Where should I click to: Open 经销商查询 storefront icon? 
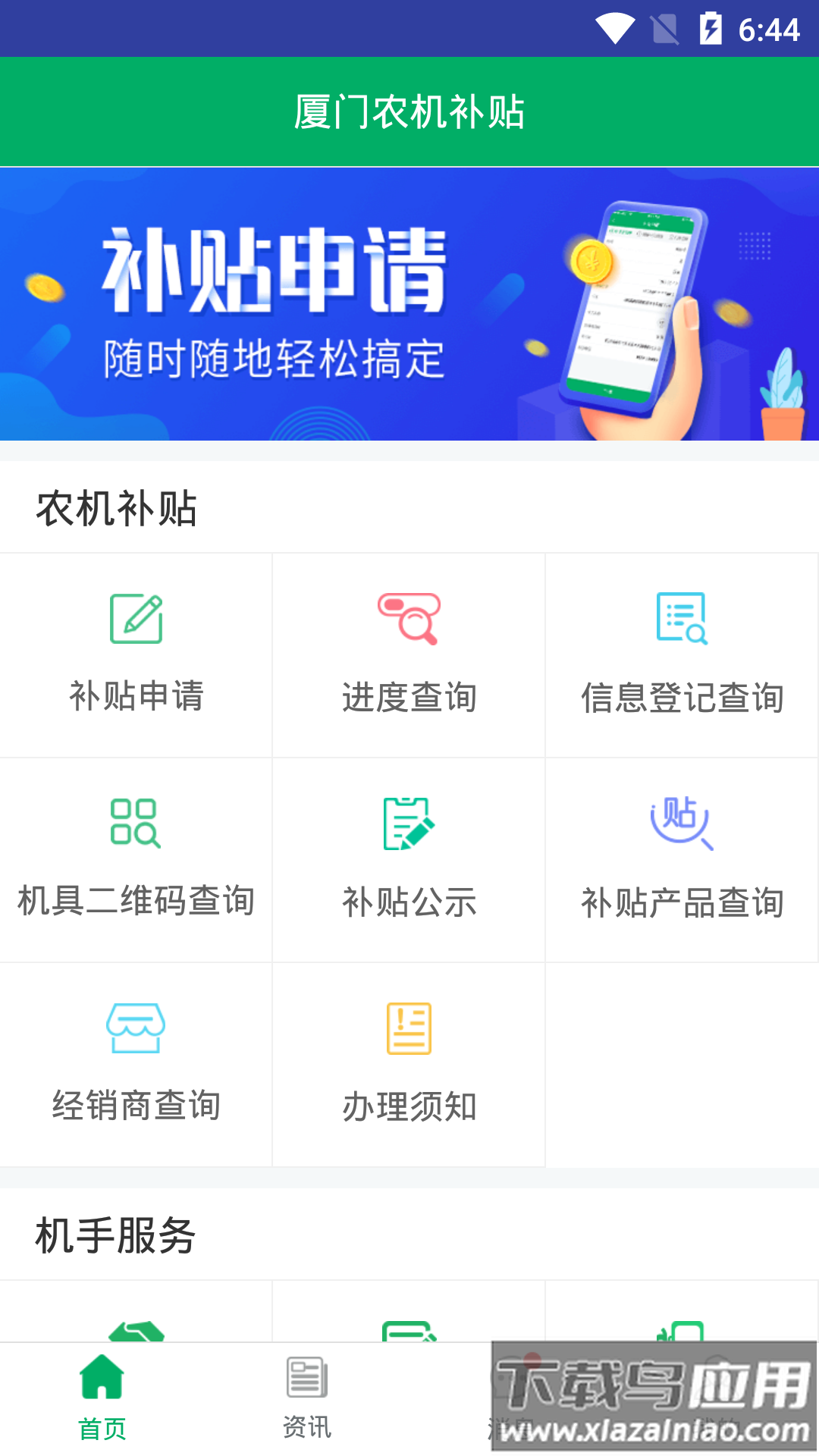(x=136, y=1028)
